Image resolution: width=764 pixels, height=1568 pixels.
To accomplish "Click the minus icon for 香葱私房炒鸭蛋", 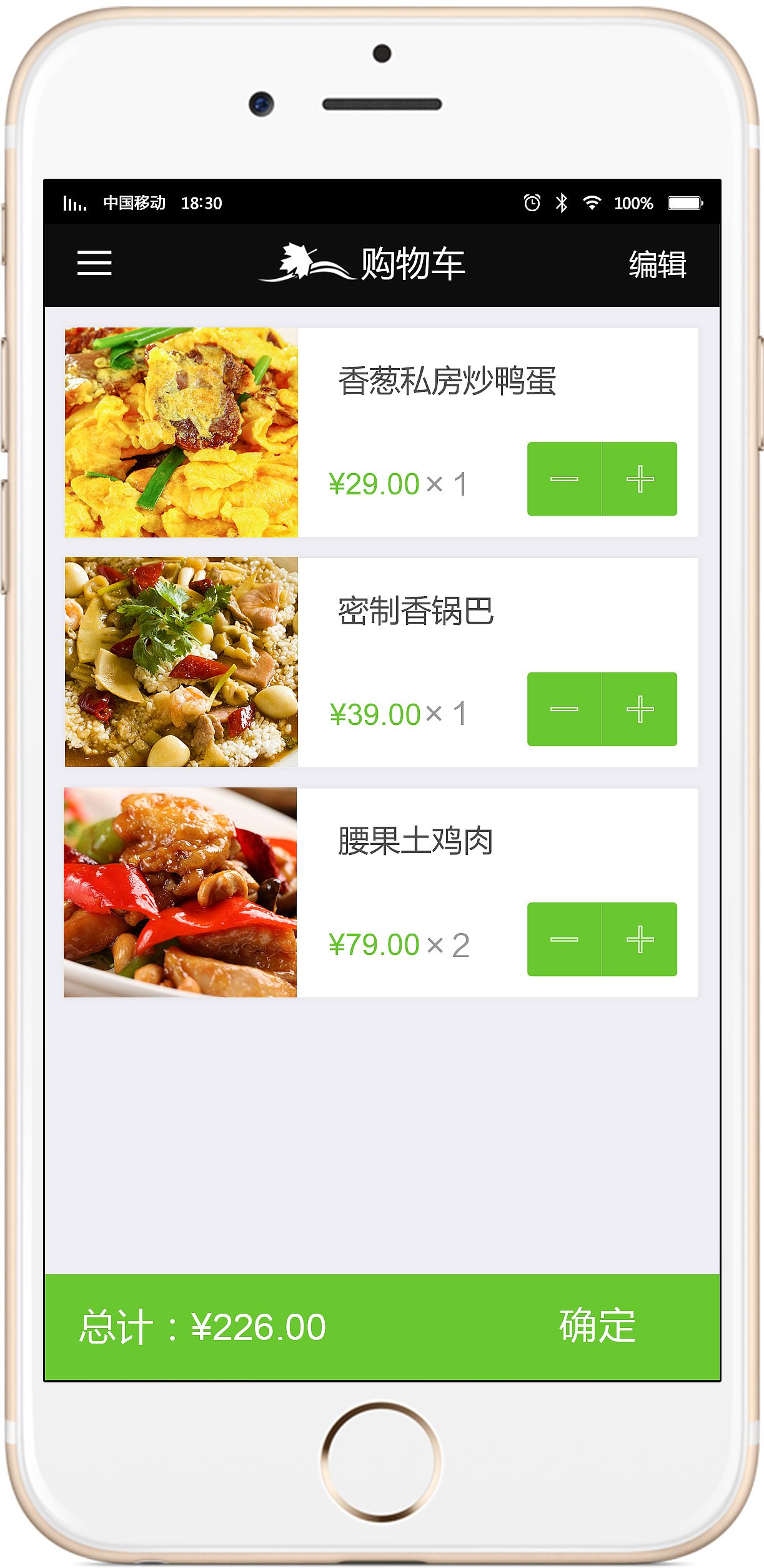I will 565,479.
